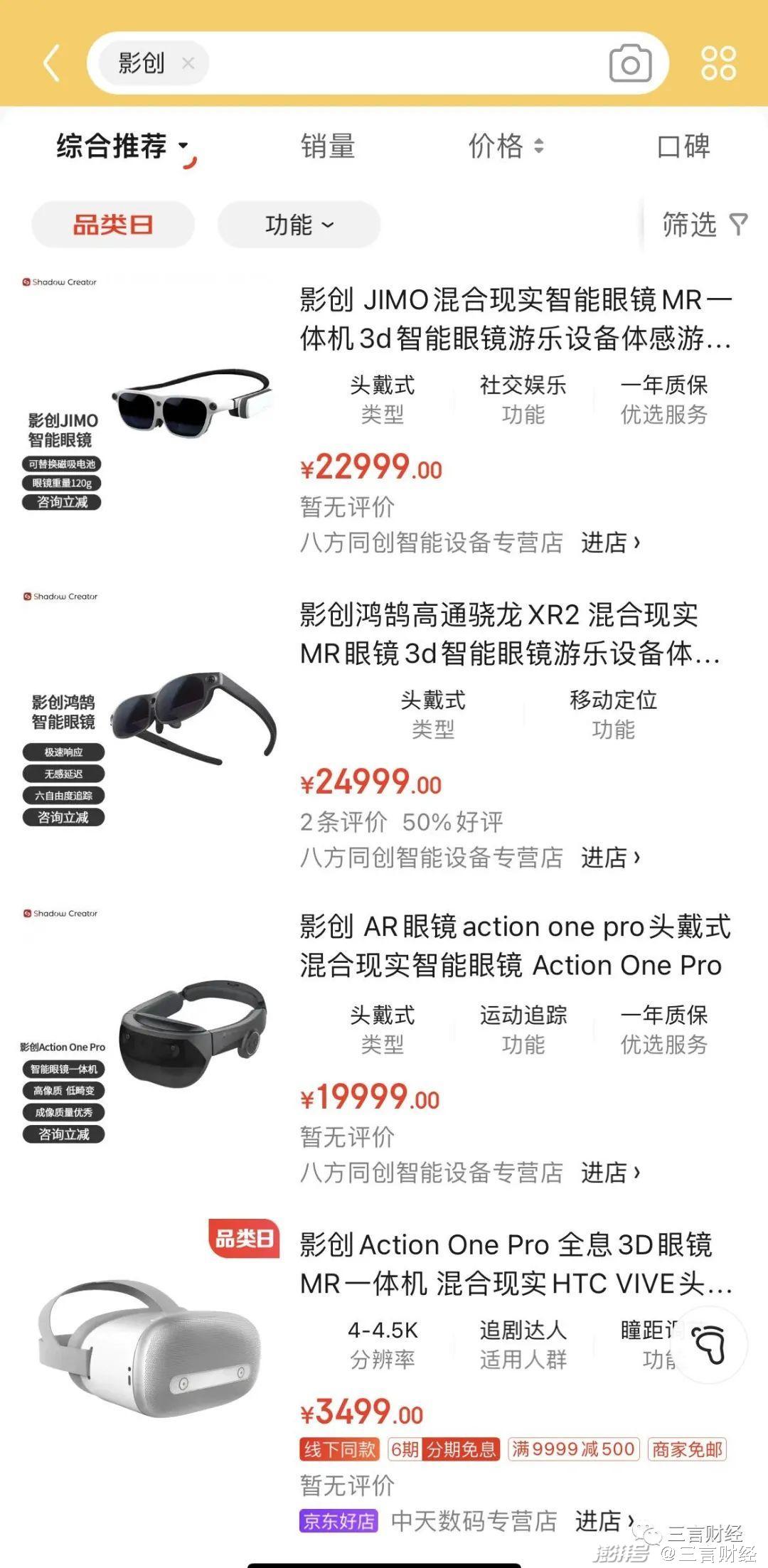This screenshot has height=1568, width=768.
Task: View the 影创 AR眼镜 action one pro listing
Action: (x=515, y=946)
